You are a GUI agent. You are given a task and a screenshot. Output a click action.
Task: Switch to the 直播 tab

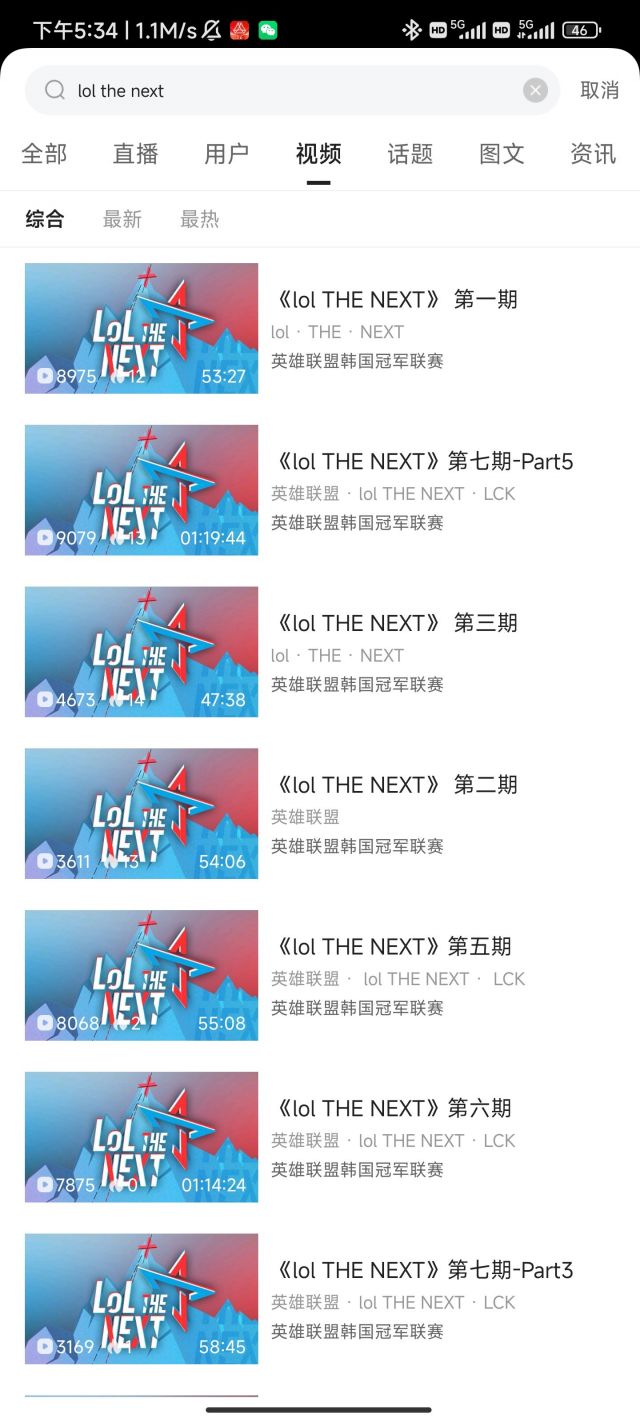[135, 154]
